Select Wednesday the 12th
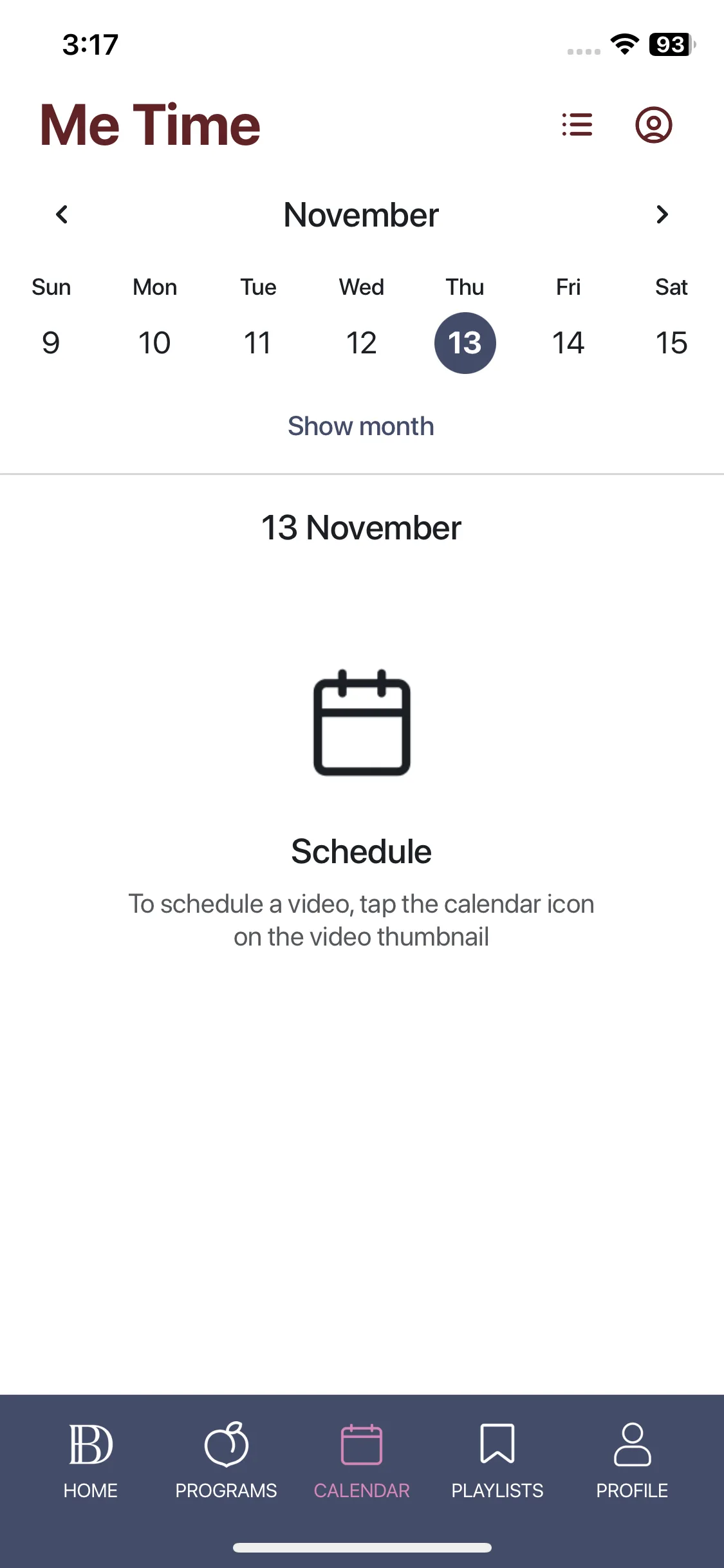Image resolution: width=724 pixels, height=1568 pixels. pos(362,343)
